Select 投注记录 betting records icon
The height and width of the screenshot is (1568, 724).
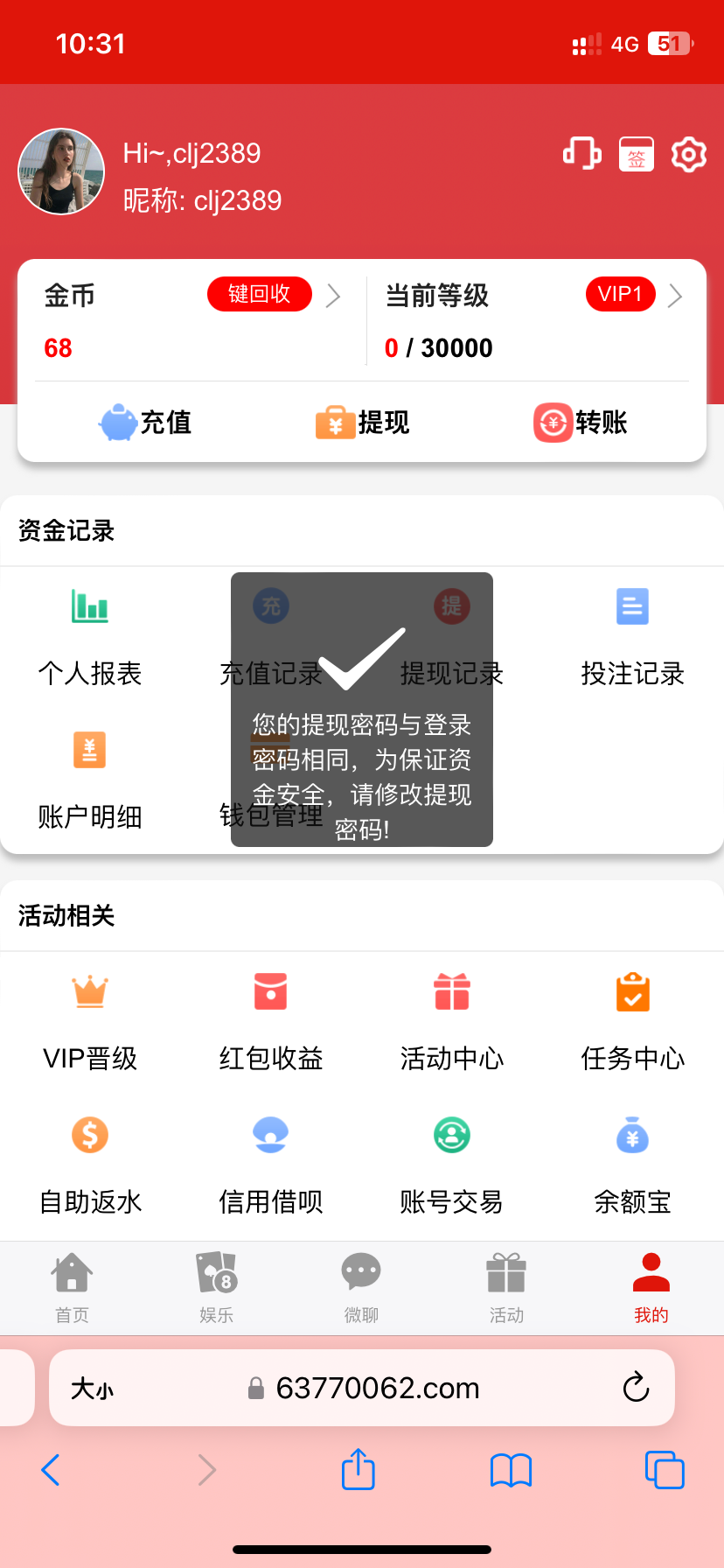click(x=632, y=605)
